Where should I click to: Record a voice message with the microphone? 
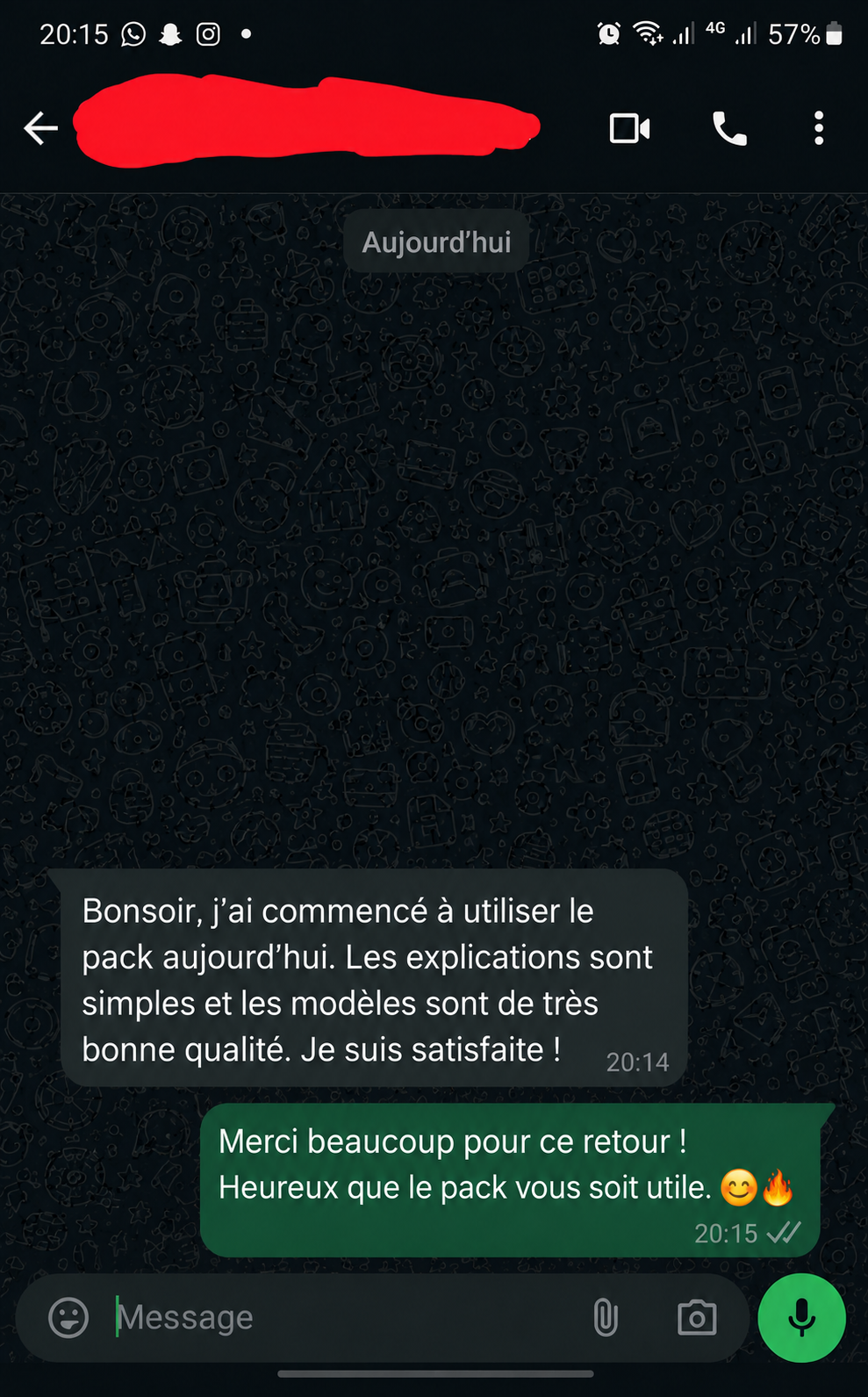click(x=801, y=1318)
